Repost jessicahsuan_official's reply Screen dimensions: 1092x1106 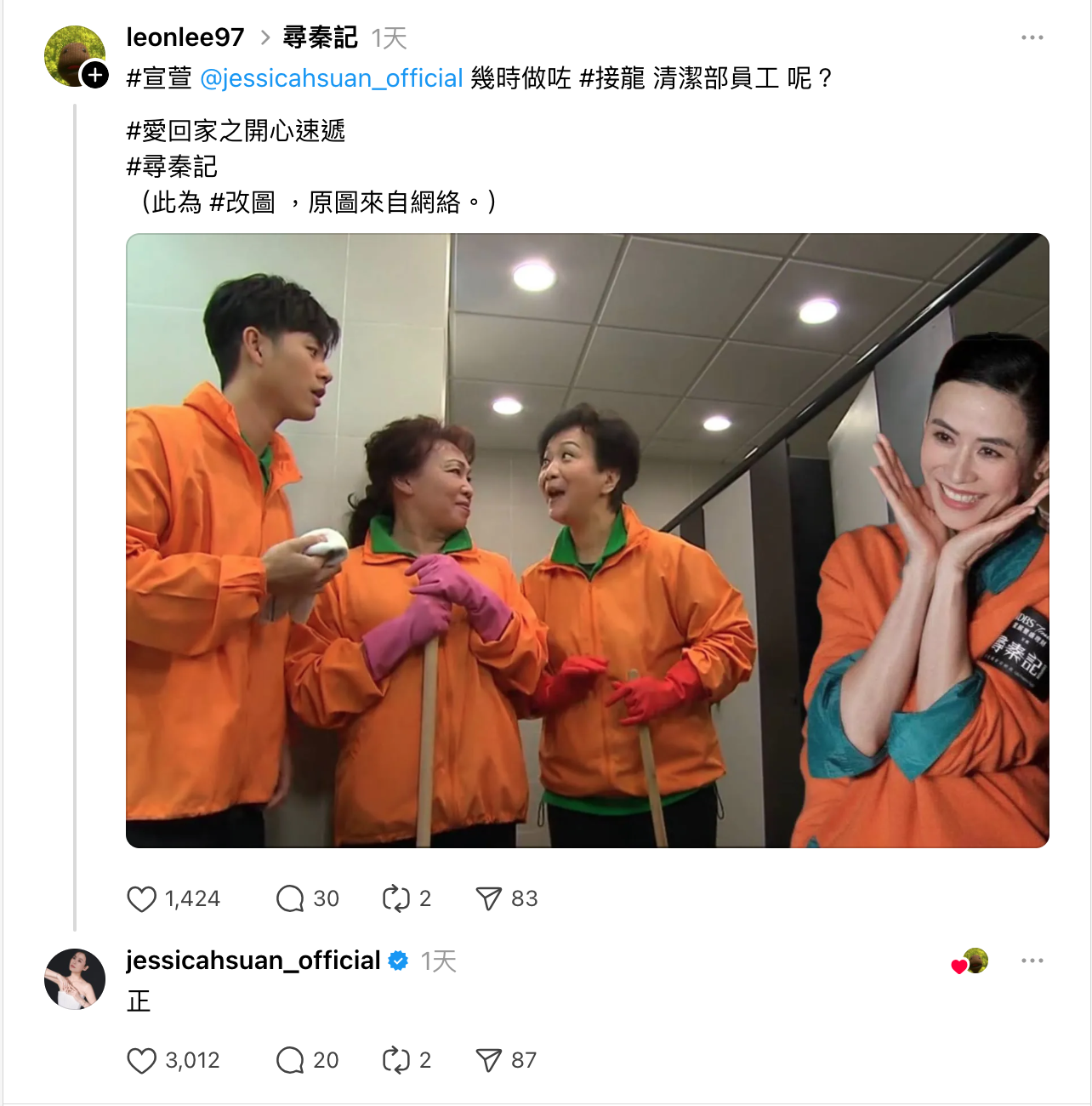click(x=396, y=1060)
